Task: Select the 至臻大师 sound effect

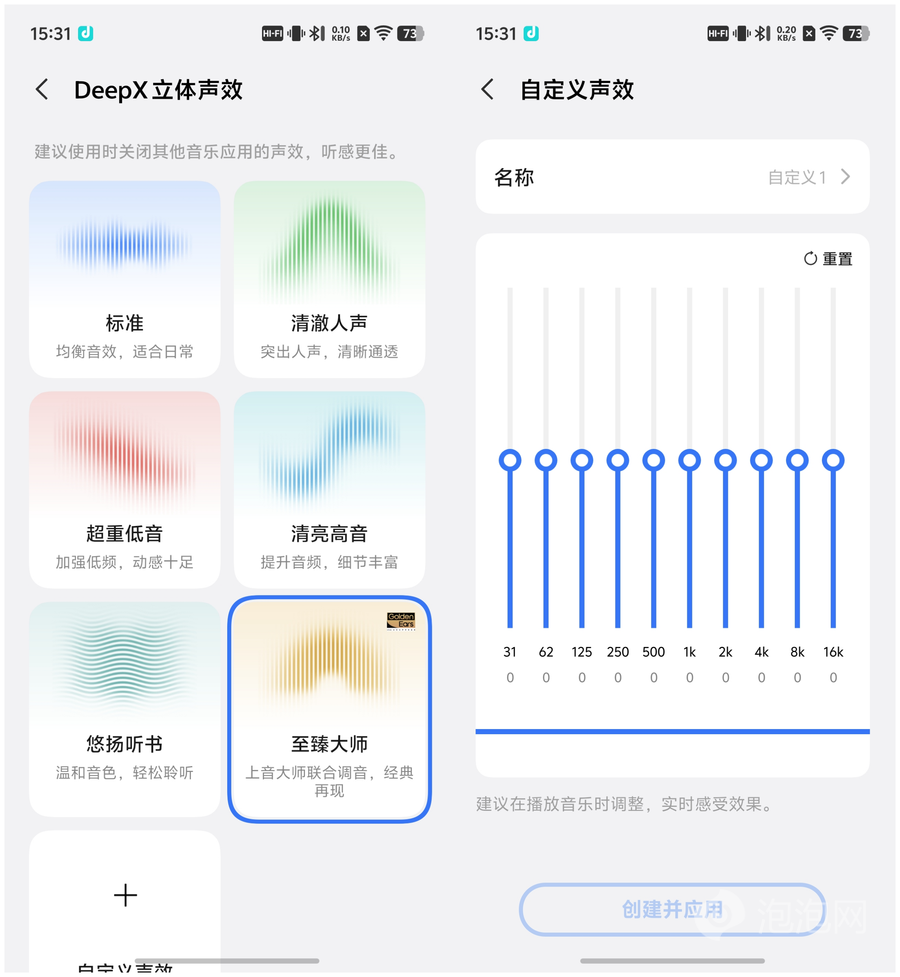Action: [329, 708]
